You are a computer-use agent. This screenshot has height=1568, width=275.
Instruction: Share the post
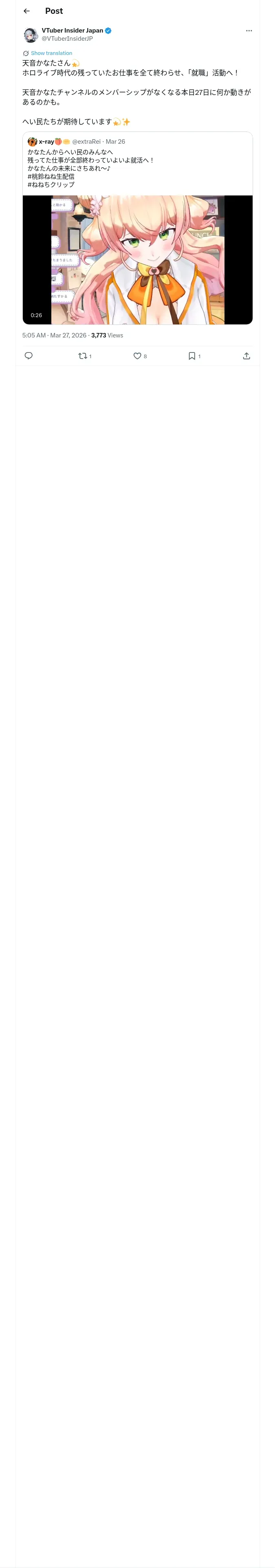click(x=246, y=356)
